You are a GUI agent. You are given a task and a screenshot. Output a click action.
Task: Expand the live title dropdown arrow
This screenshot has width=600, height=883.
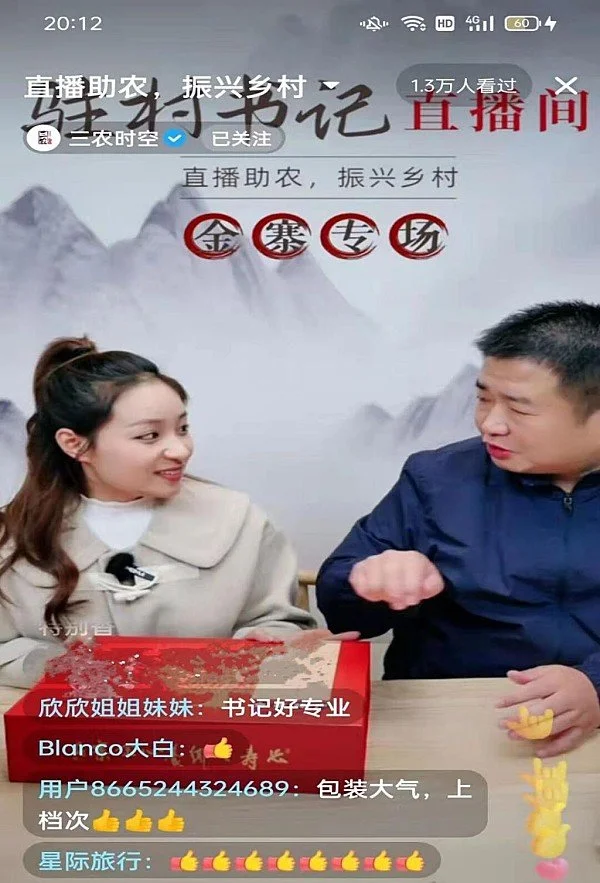pos(331,87)
